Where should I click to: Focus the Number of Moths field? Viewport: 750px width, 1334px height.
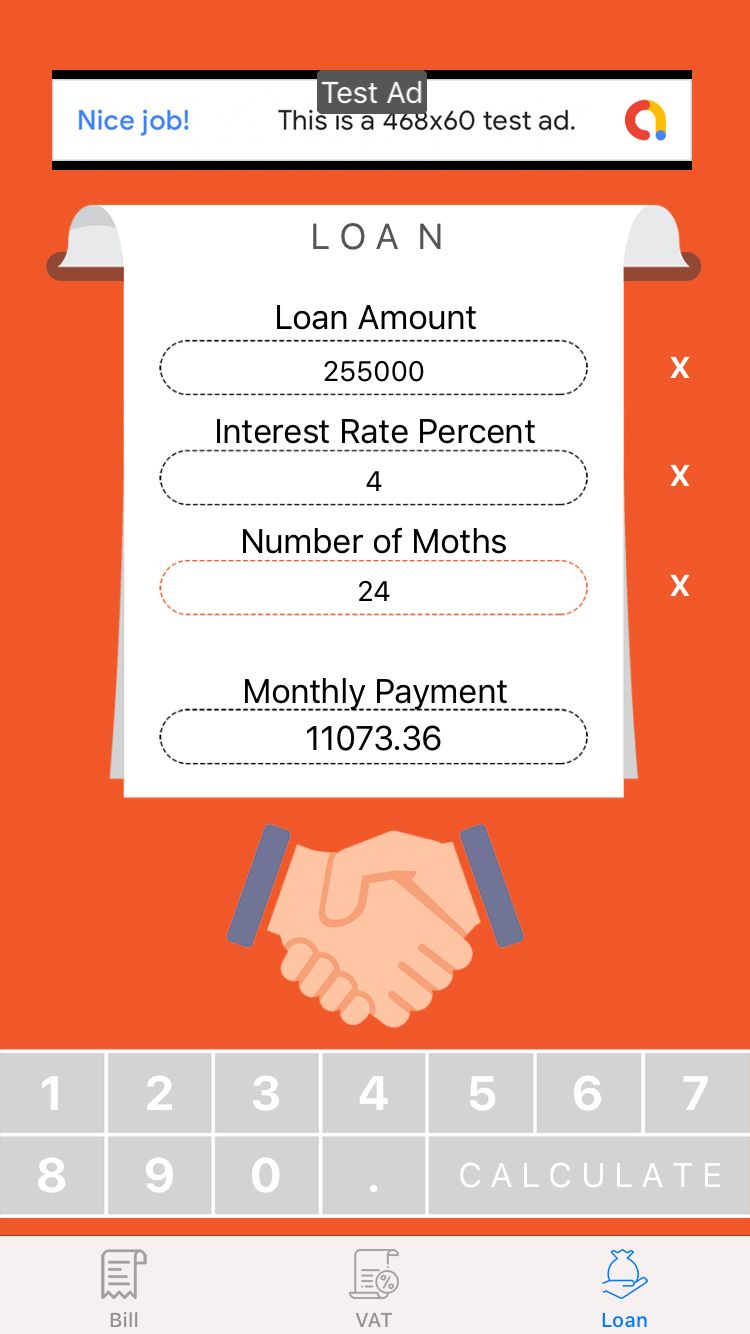tap(373, 589)
